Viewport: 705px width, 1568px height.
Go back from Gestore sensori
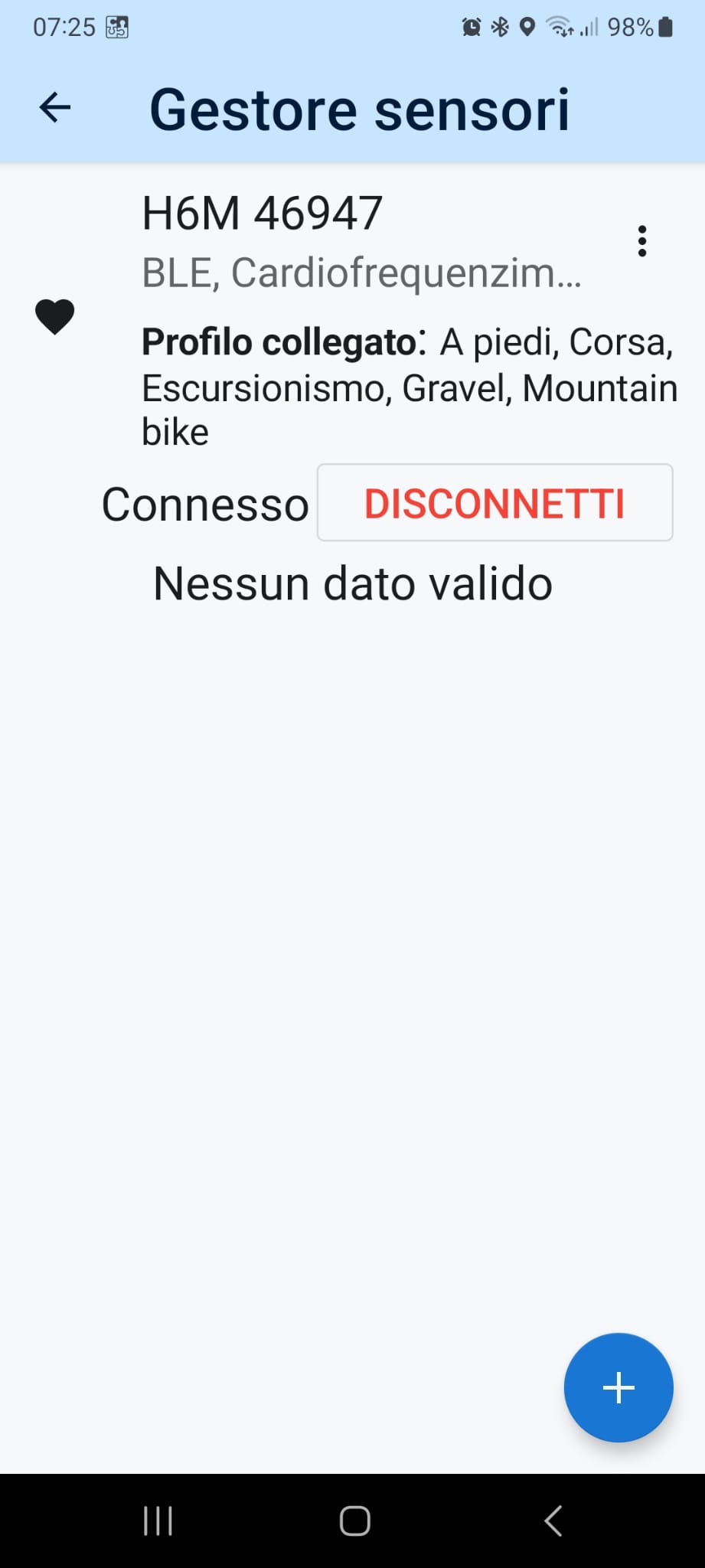(x=55, y=108)
